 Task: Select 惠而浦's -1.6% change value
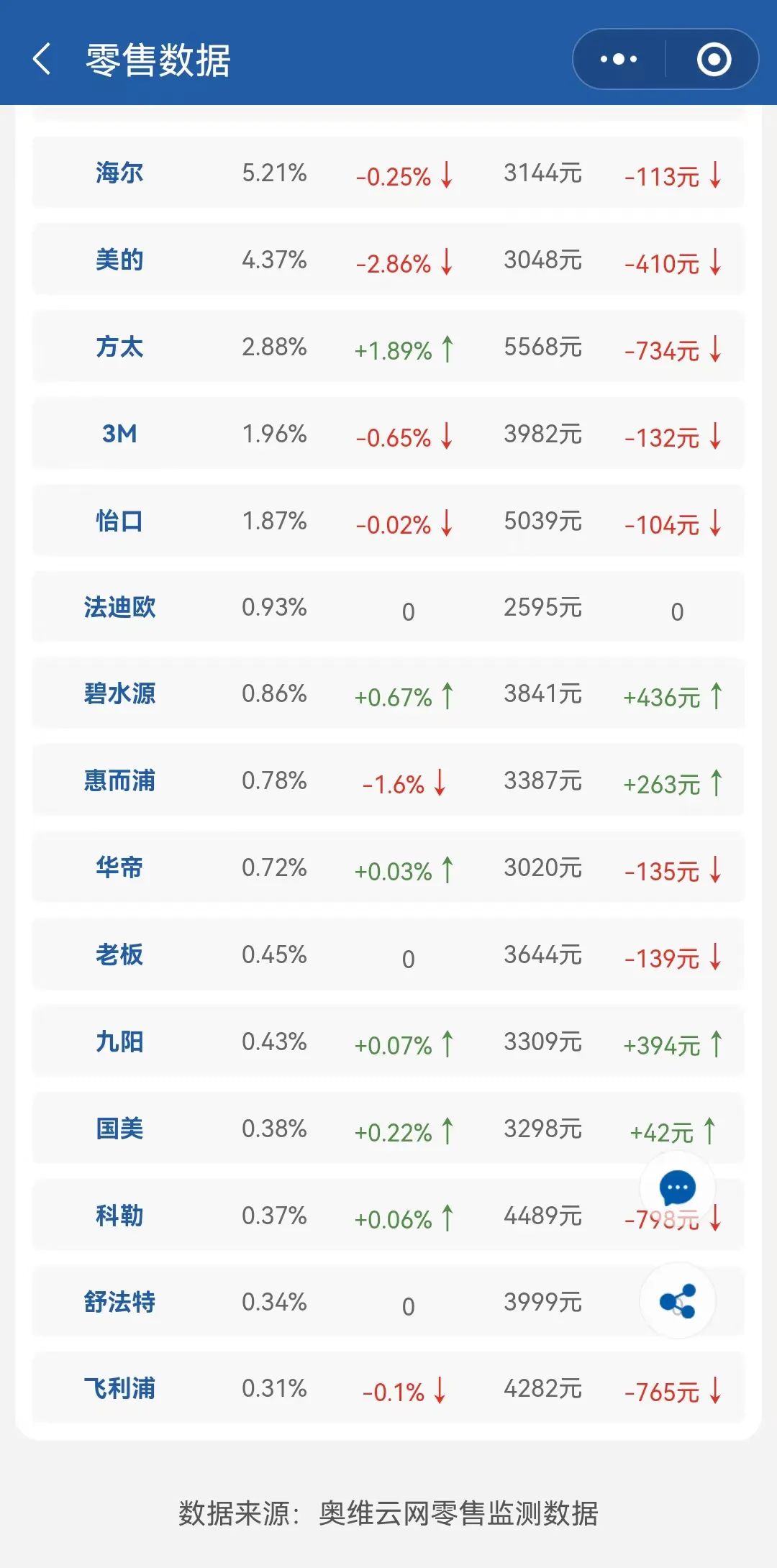pos(392,784)
